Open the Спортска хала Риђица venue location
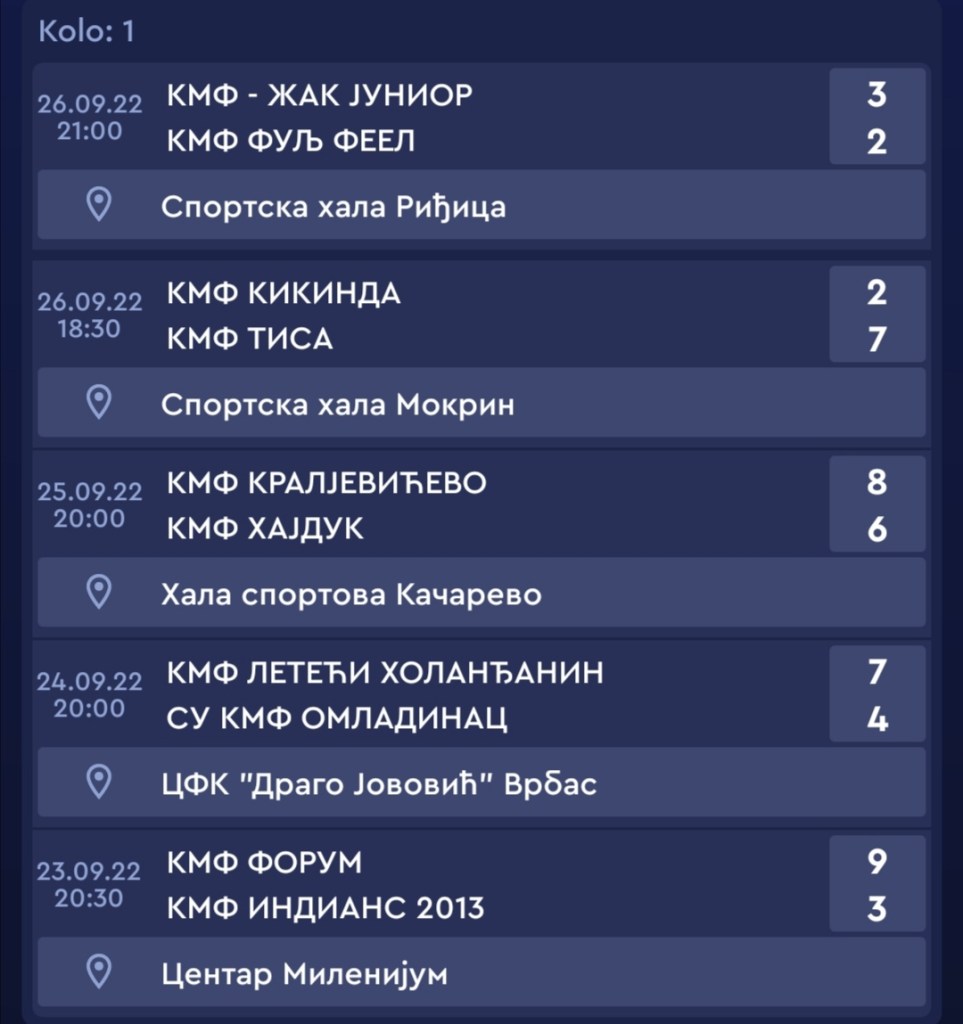Image resolution: width=963 pixels, height=1024 pixels. point(480,206)
